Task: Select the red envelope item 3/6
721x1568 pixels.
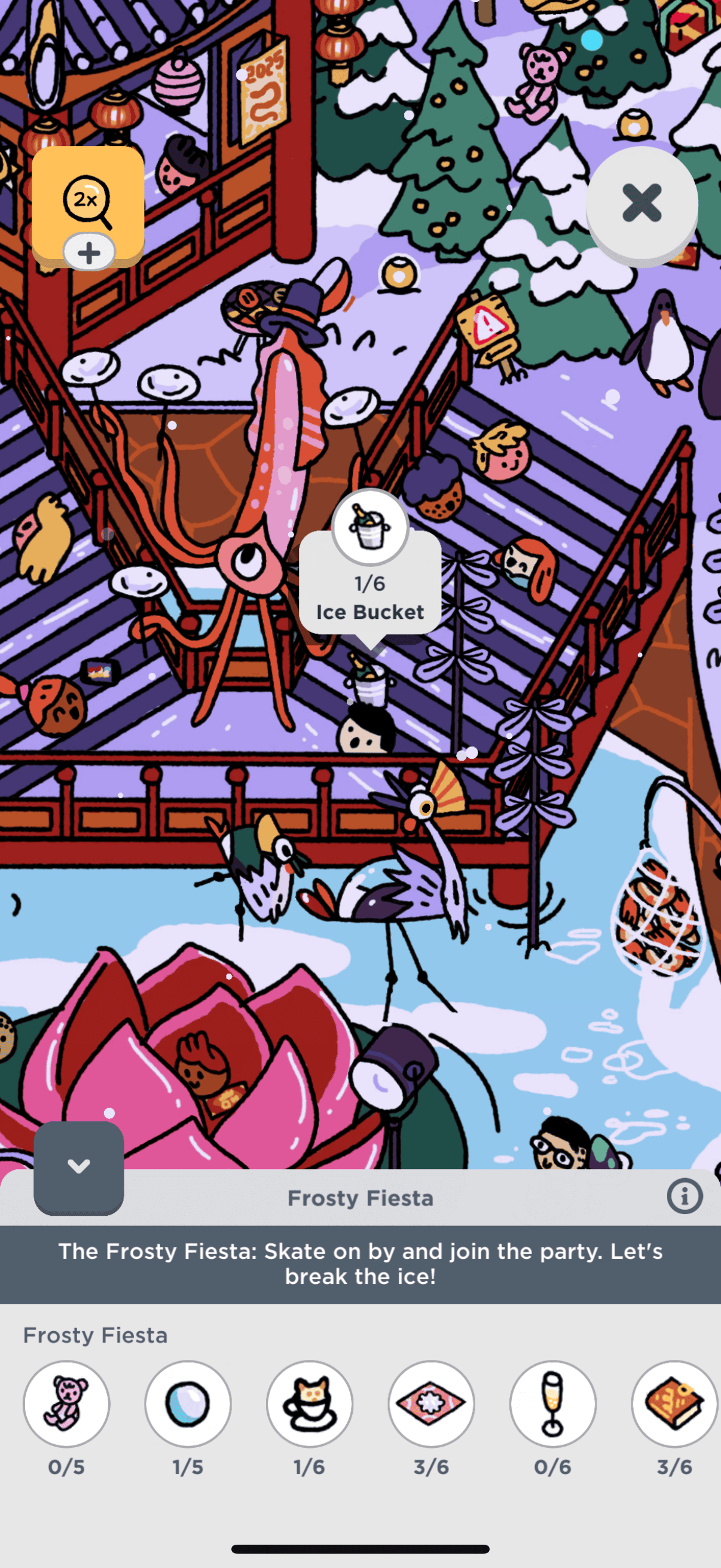Action: pyautogui.click(x=431, y=1403)
